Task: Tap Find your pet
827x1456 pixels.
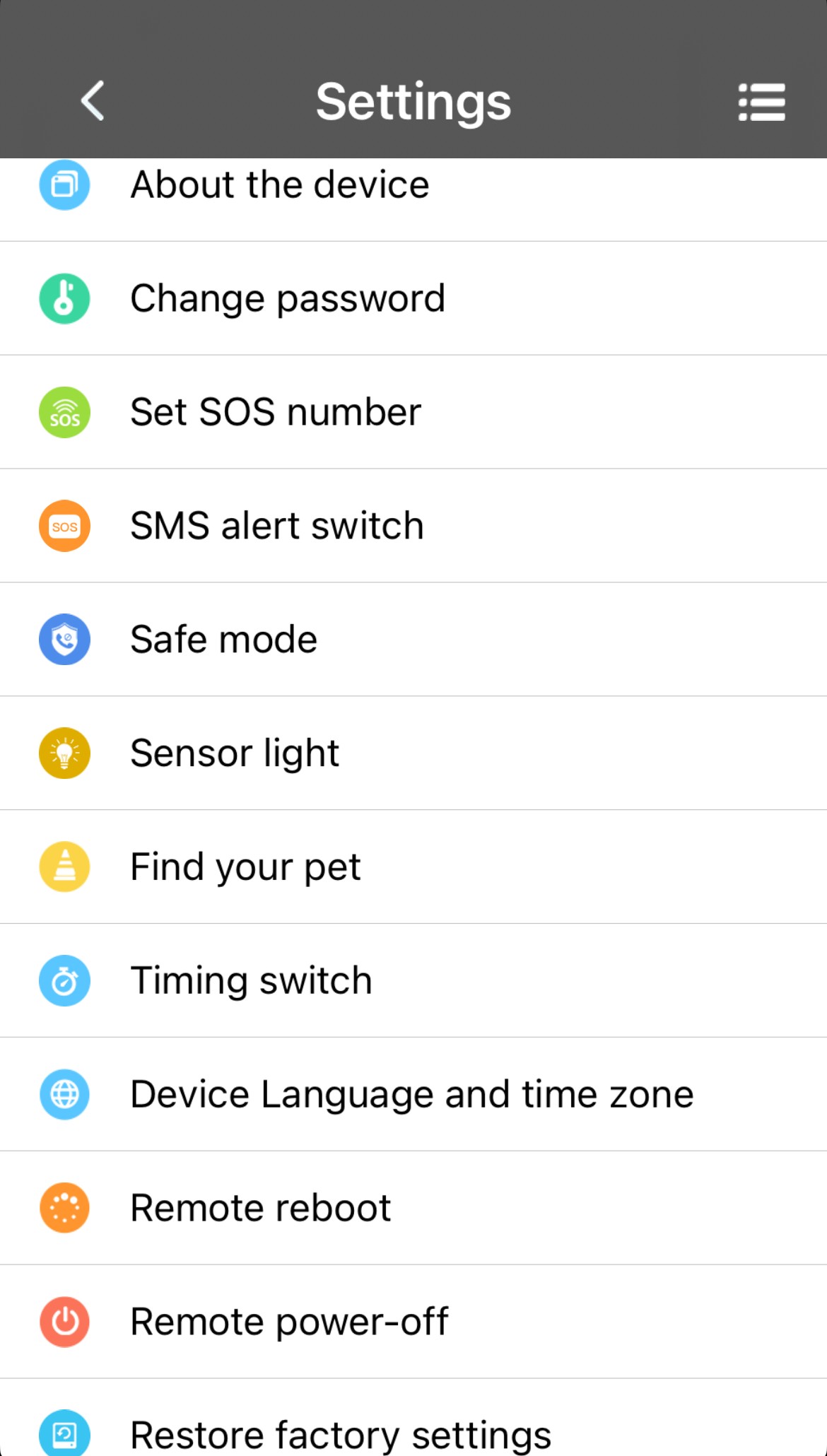Action: click(245, 867)
